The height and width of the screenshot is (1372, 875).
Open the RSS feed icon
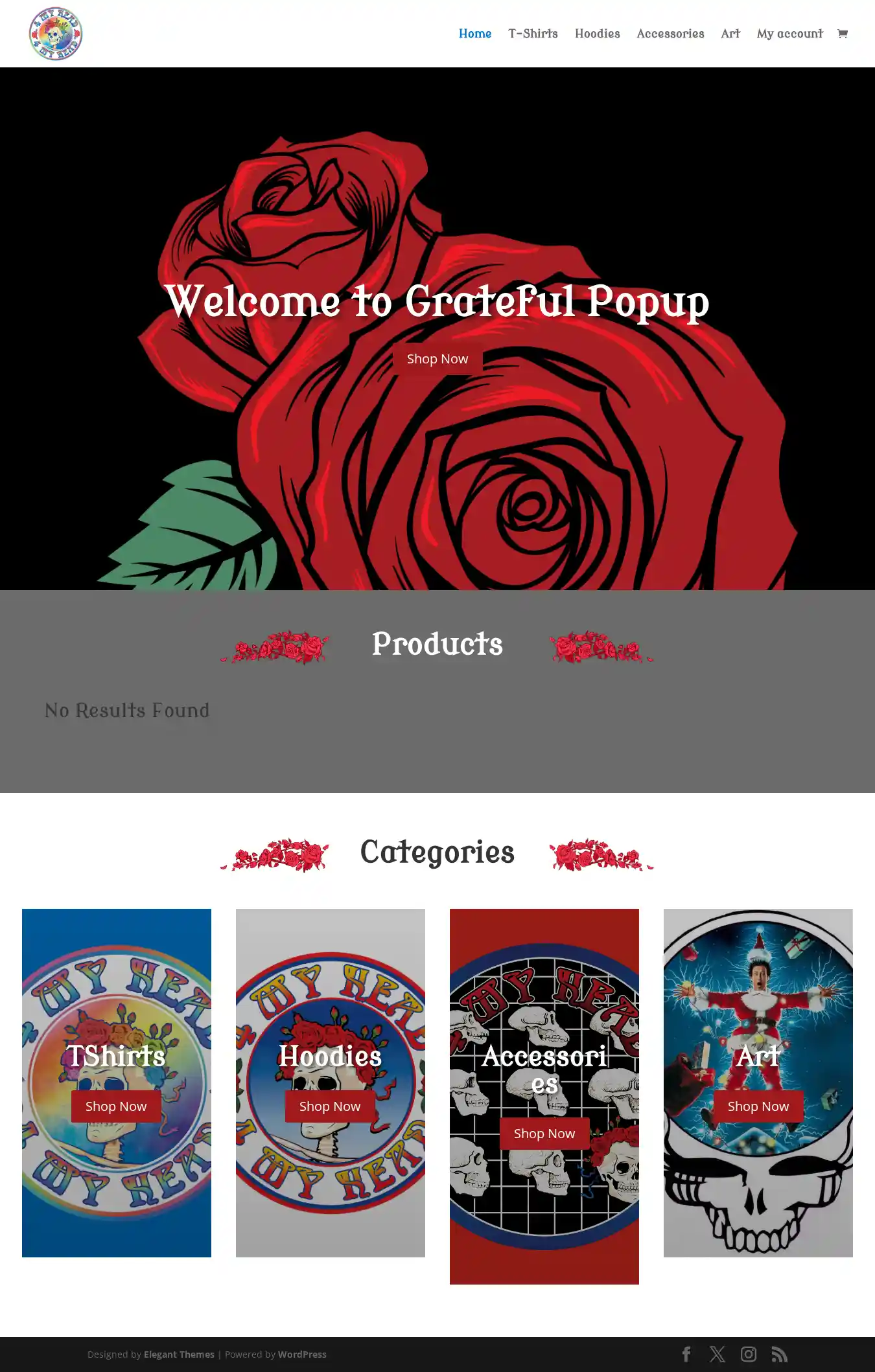pos(780,1355)
